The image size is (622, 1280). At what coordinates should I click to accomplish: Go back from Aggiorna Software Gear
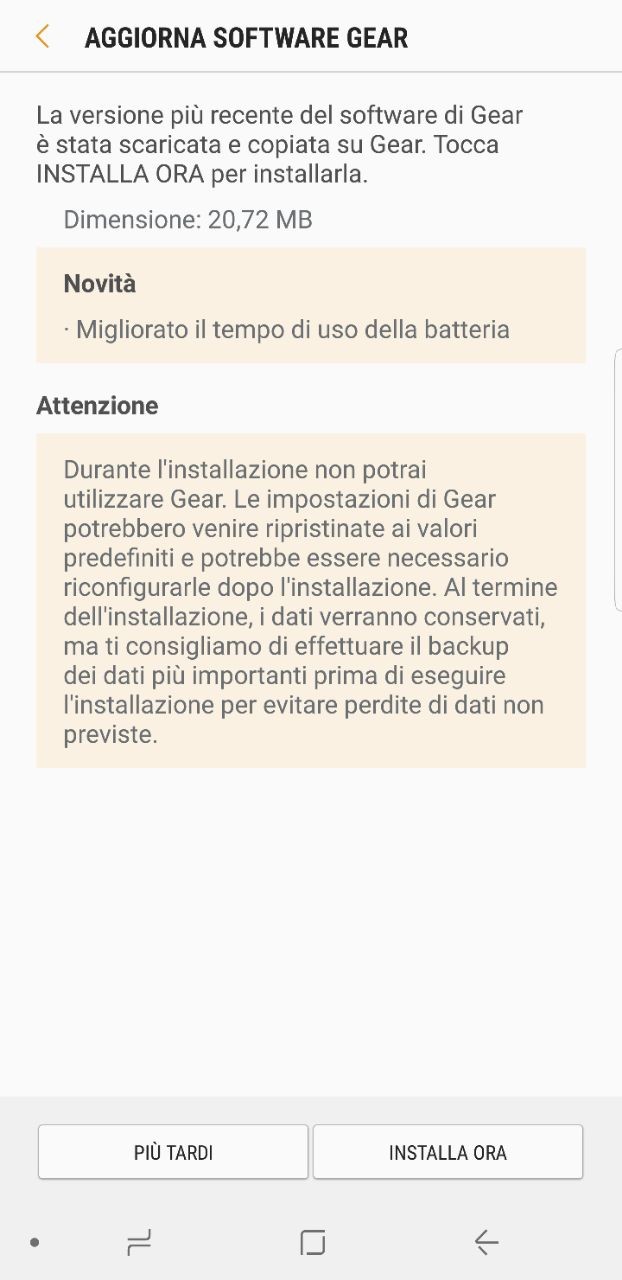pyautogui.click(x=42, y=37)
